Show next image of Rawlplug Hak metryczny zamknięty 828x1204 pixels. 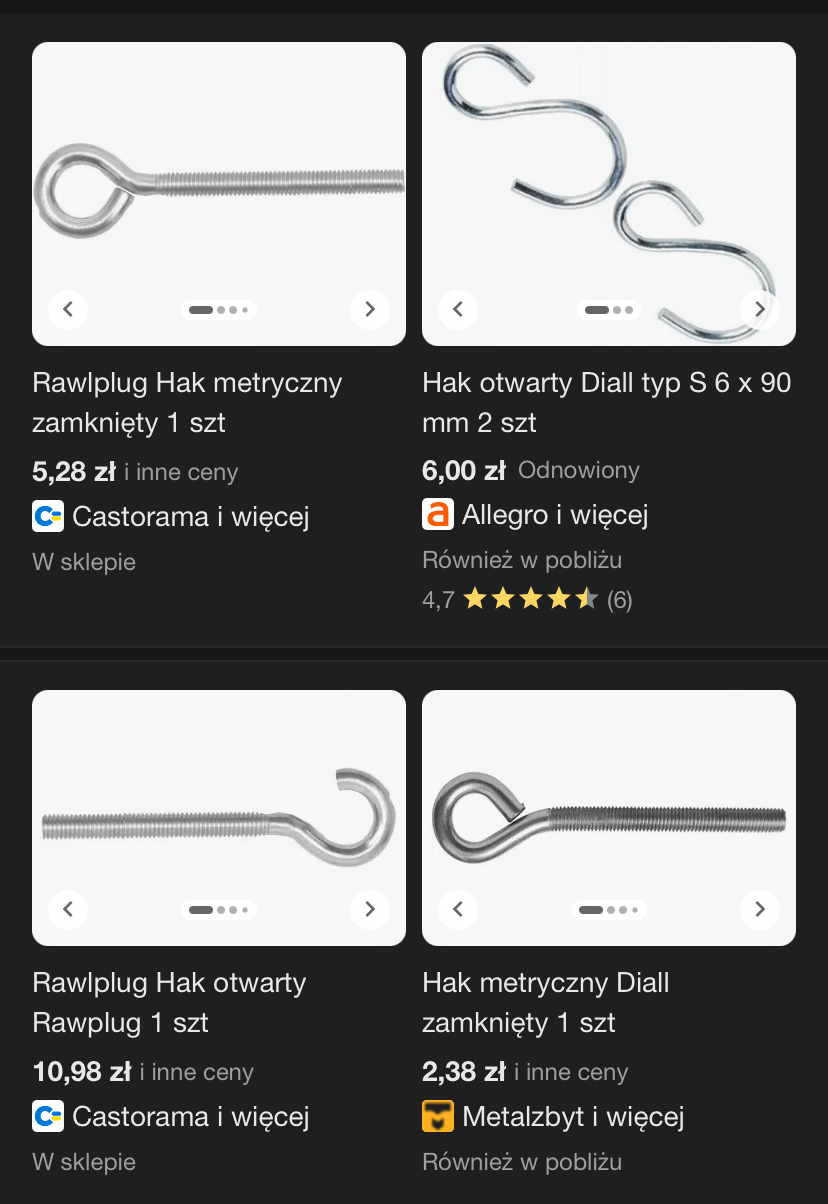click(369, 309)
